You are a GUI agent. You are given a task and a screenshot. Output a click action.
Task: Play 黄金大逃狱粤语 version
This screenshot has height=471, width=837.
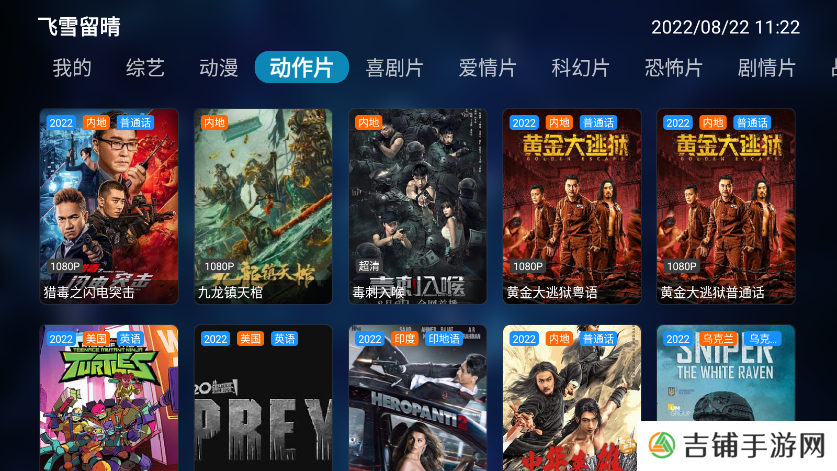pos(571,206)
